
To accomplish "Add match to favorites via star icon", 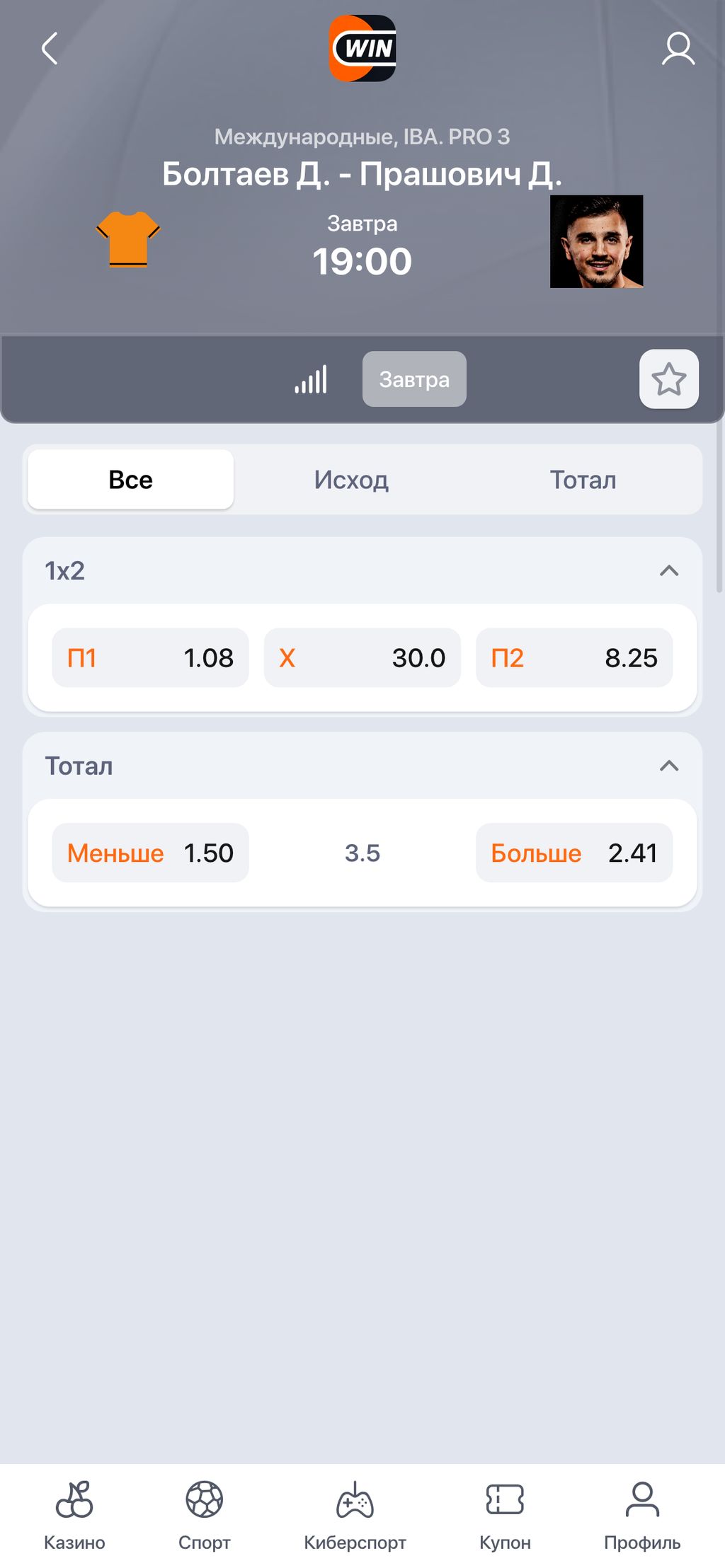I will [x=668, y=379].
